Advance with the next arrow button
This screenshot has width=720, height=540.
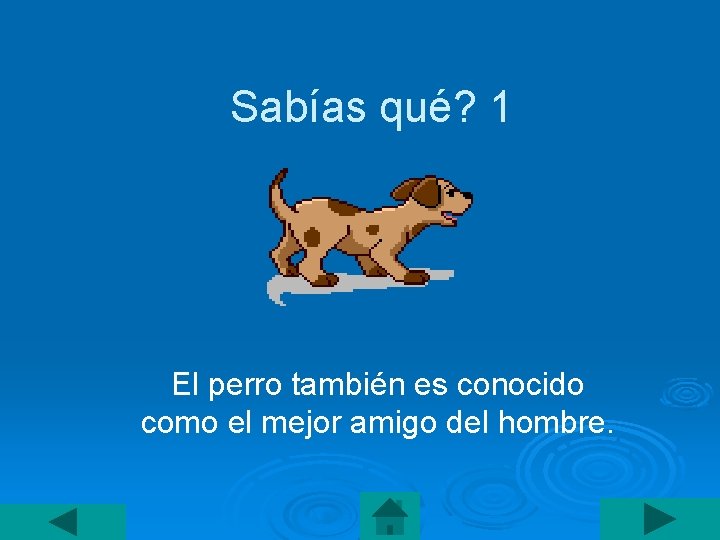click(x=660, y=519)
